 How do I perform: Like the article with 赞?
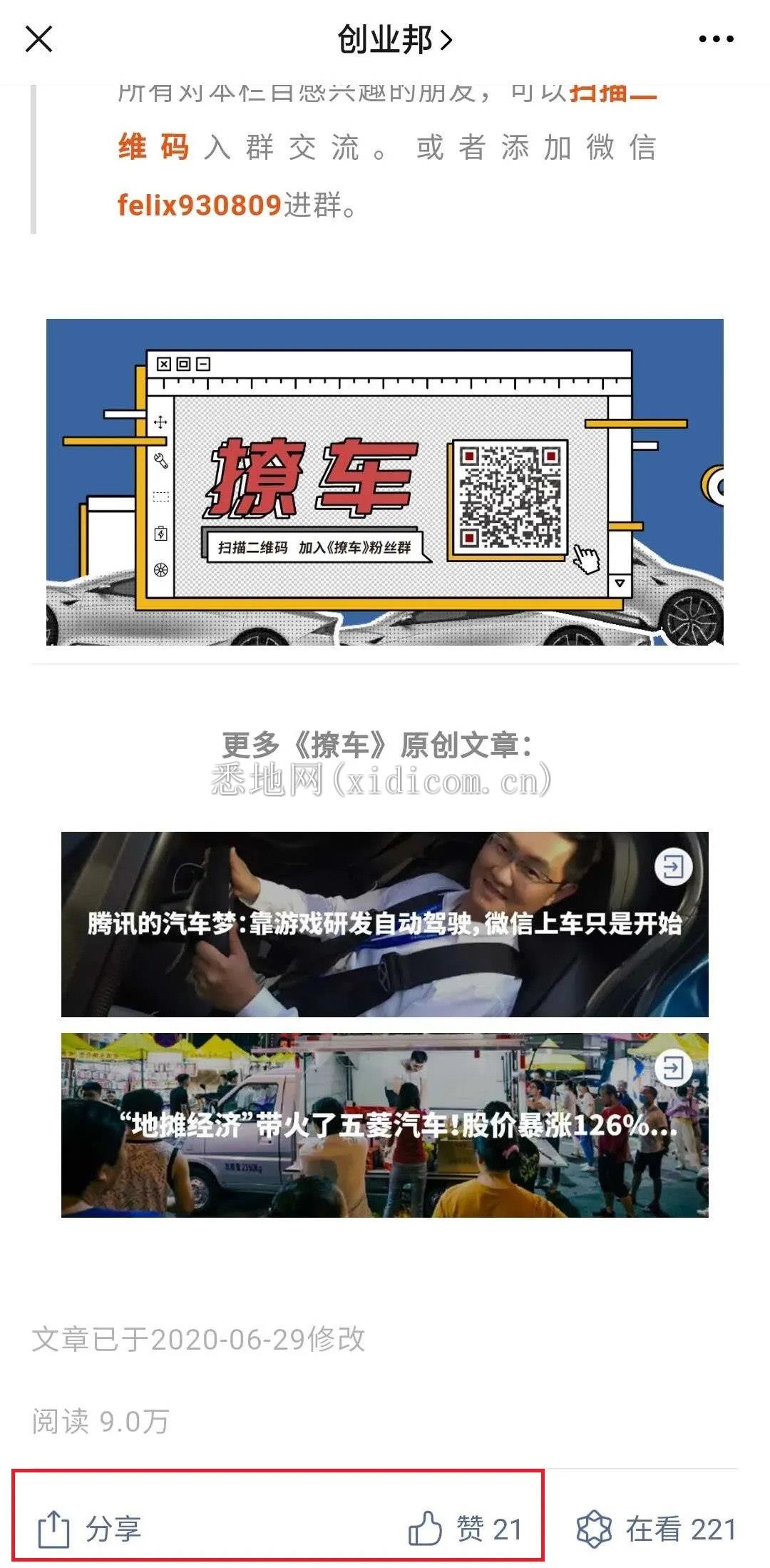click(x=465, y=1529)
